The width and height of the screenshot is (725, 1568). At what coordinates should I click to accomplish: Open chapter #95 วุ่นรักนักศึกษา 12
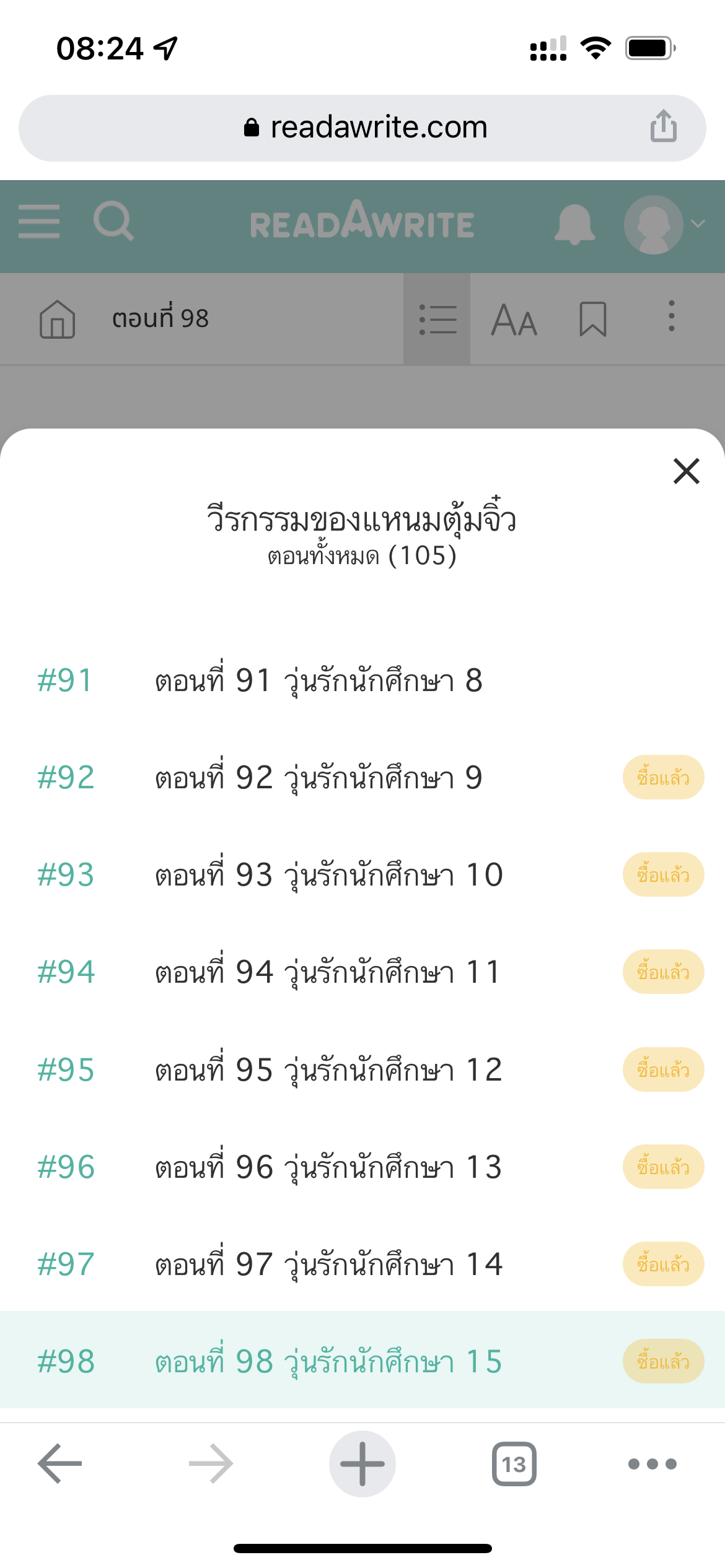[362, 1069]
